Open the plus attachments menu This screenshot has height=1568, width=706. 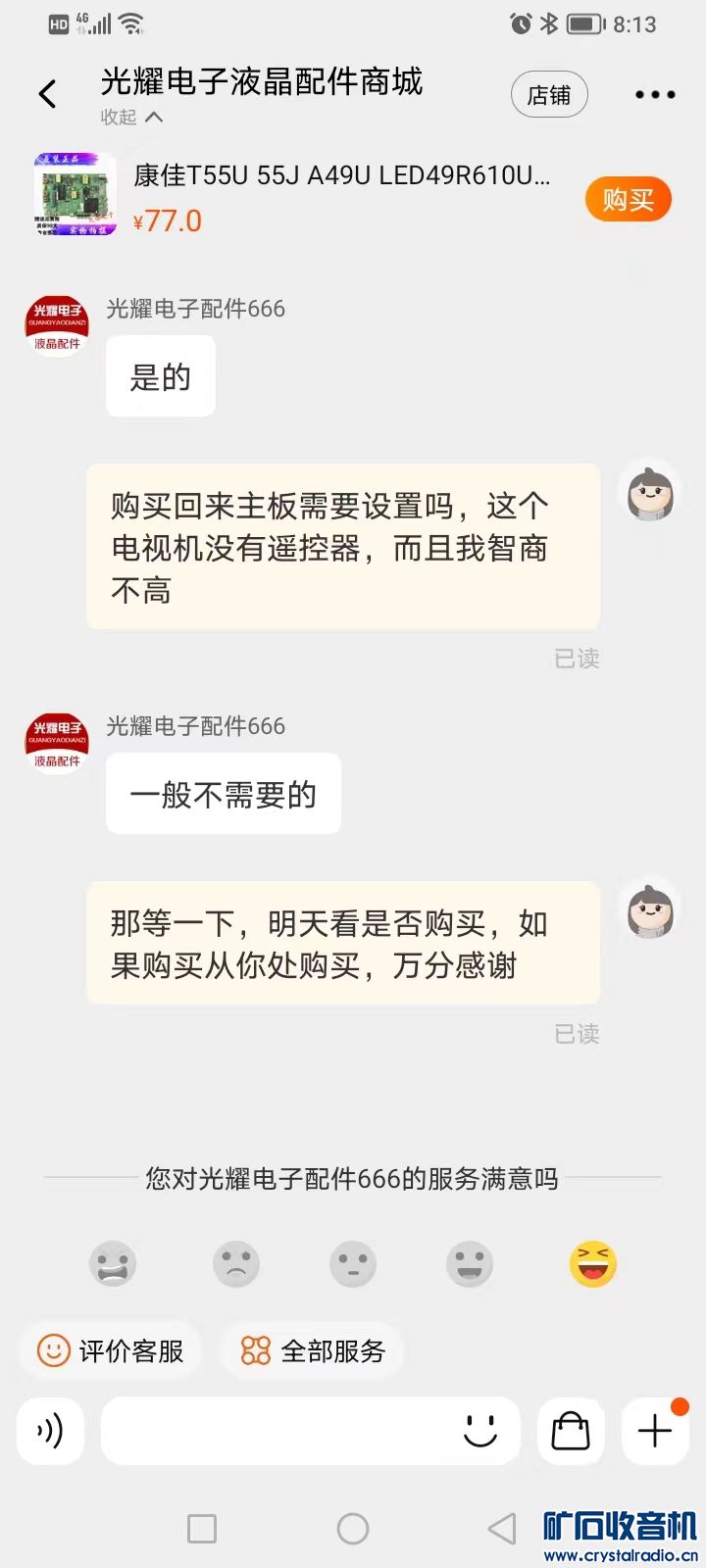click(x=655, y=1431)
